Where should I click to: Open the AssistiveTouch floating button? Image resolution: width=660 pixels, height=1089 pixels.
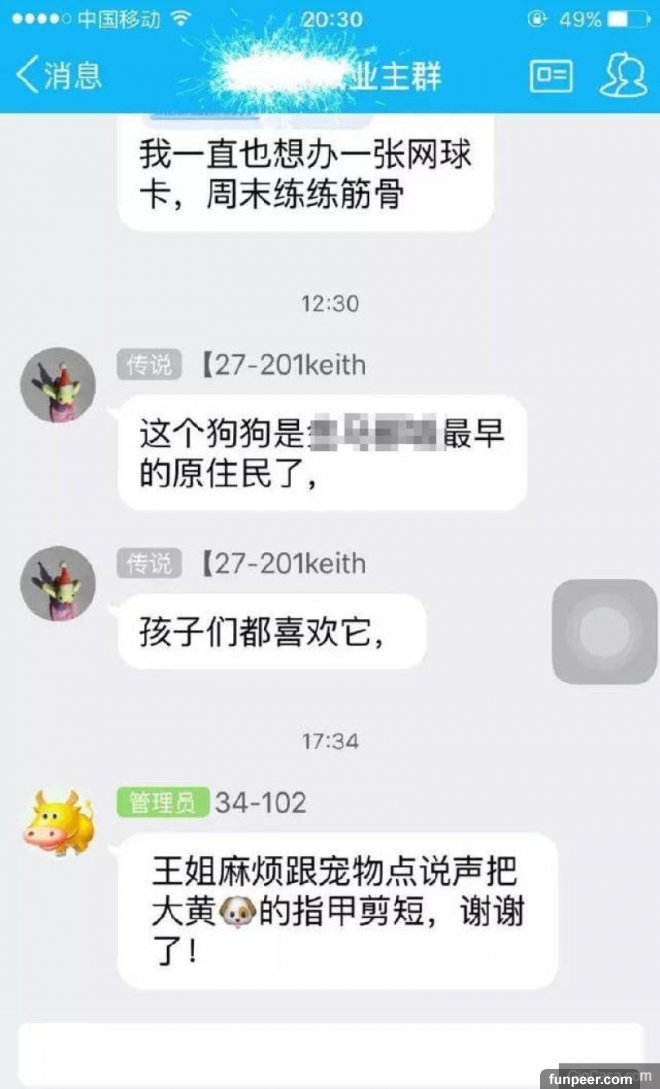[x=604, y=631]
